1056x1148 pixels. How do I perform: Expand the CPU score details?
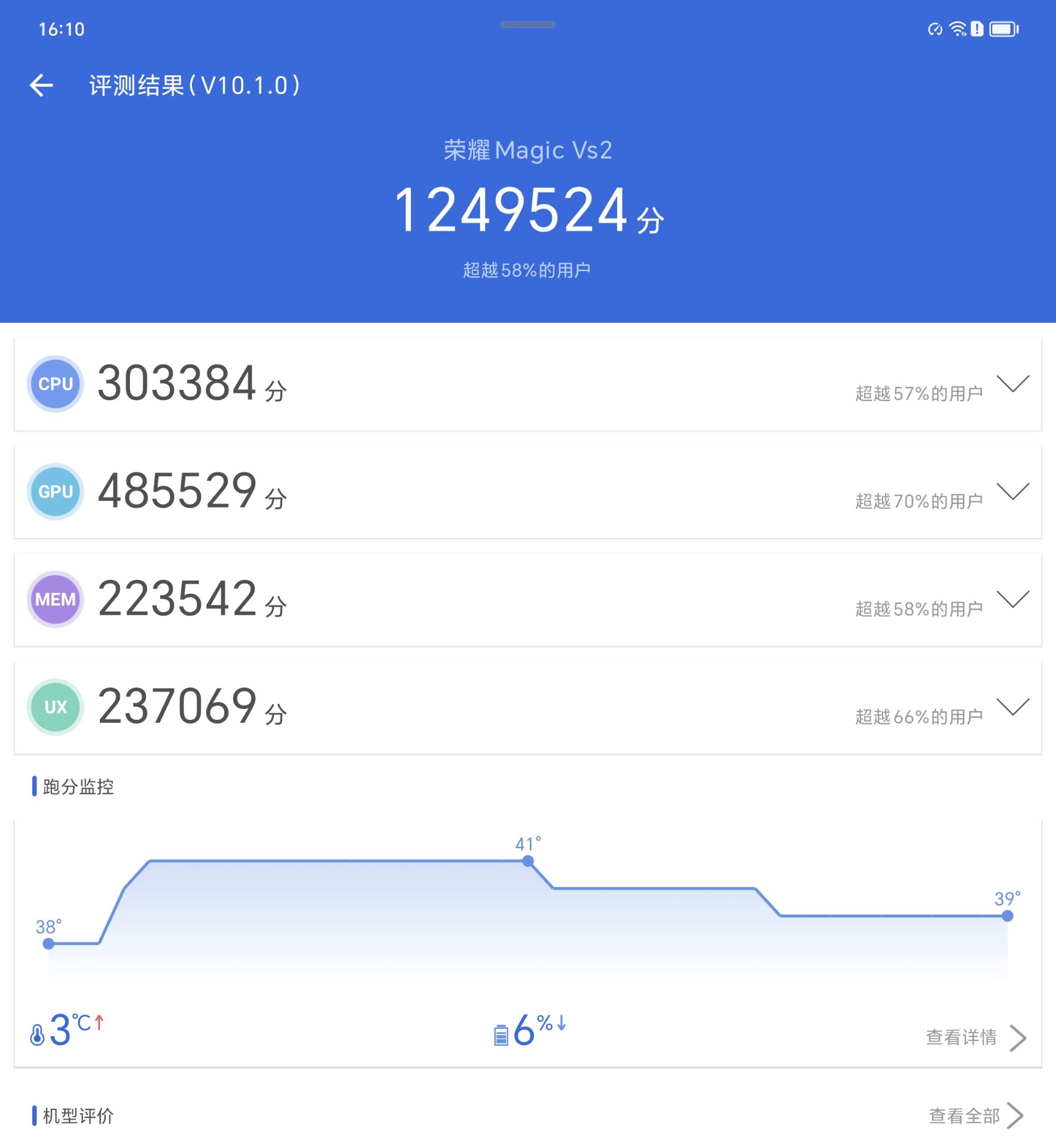1012,384
